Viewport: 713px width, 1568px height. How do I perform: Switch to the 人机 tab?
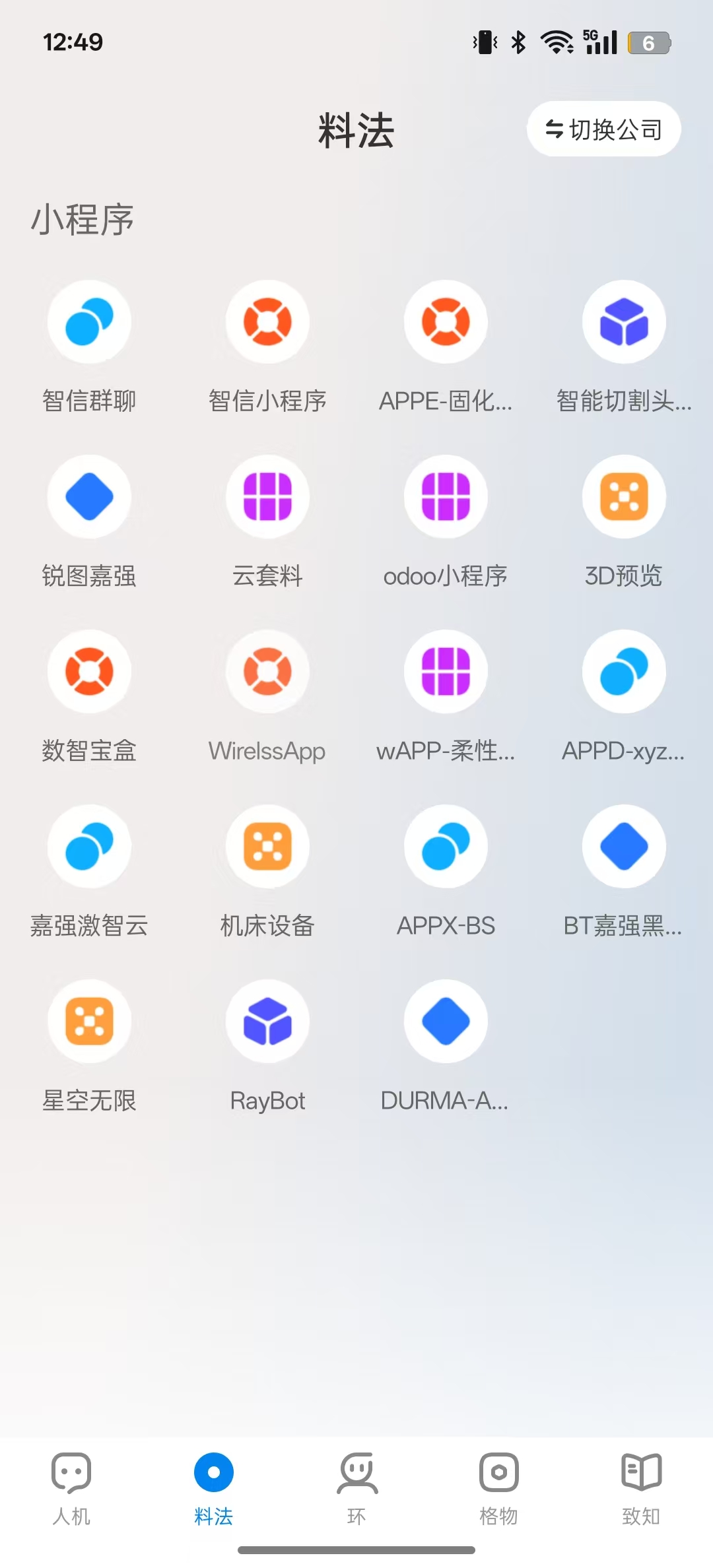(x=71, y=1488)
